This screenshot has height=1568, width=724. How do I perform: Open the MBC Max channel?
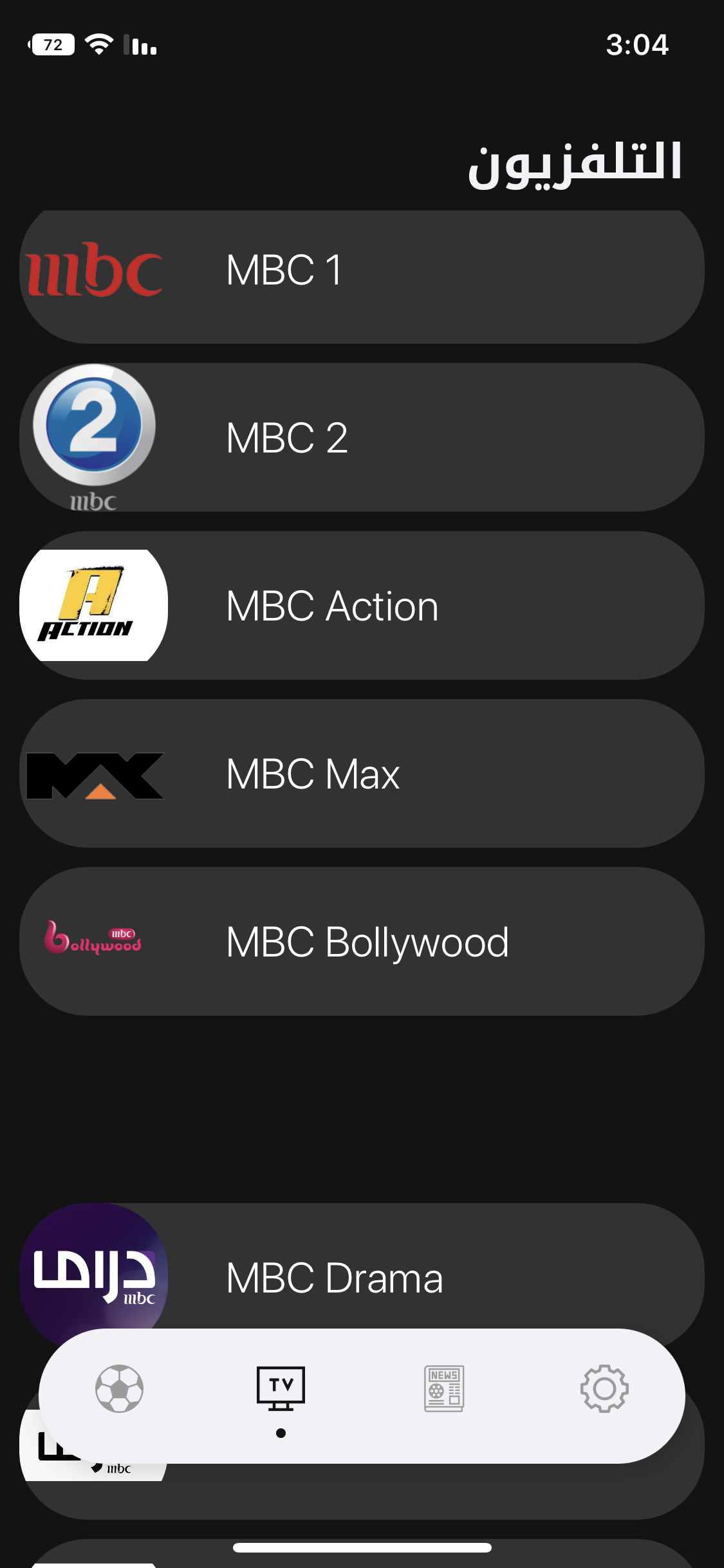362,774
